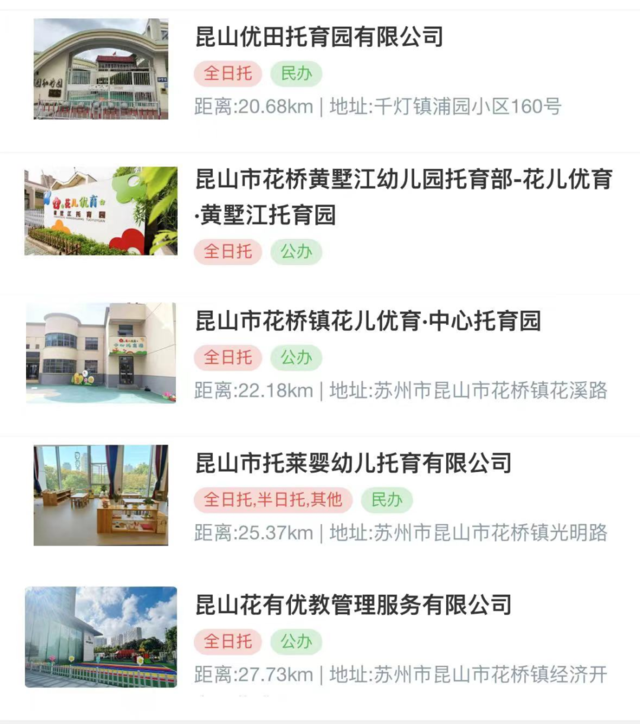The height and width of the screenshot is (724, 640).
Task: View 昆山市花桥镇花儿优育·中心托育园 details
Action: (367, 321)
